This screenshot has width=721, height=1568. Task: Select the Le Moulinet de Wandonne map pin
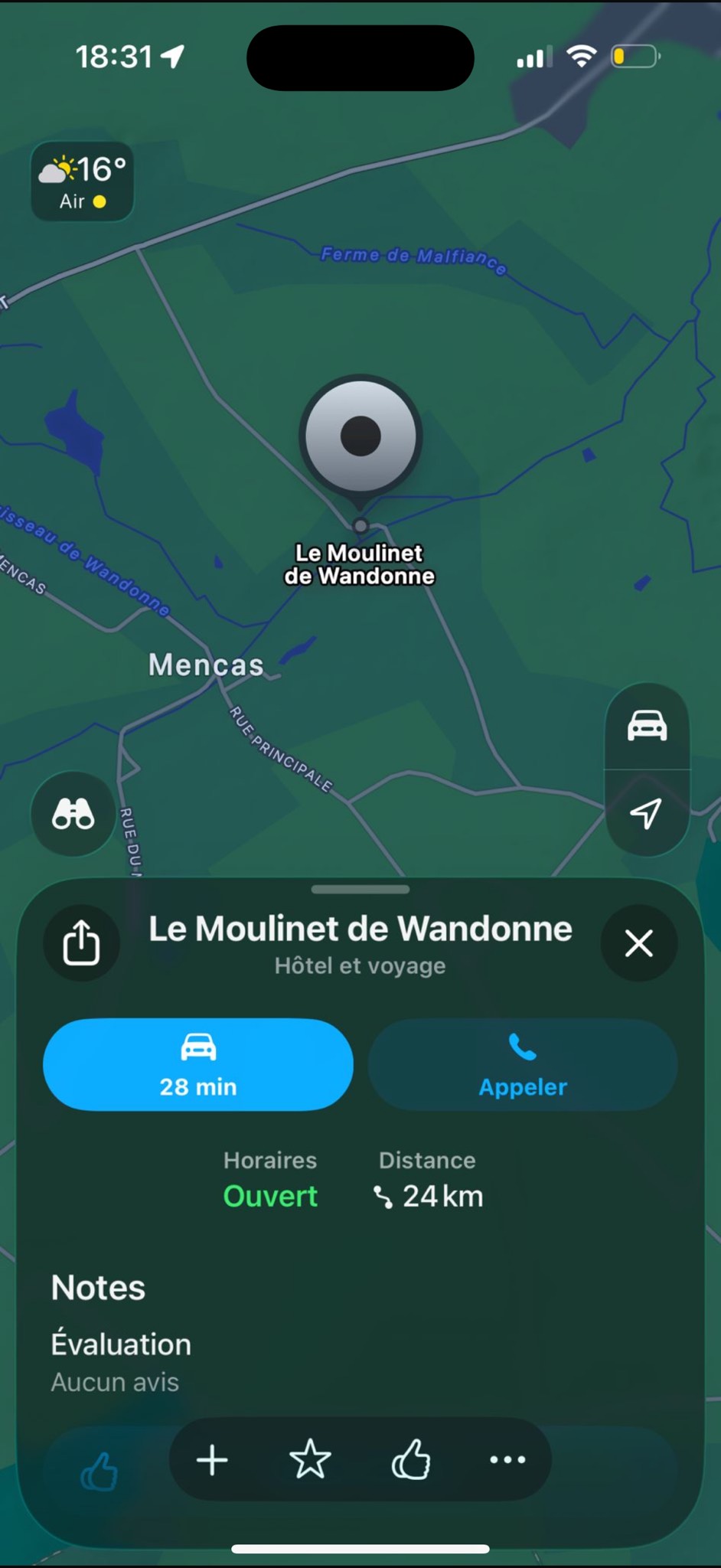(x=360, y=436)
